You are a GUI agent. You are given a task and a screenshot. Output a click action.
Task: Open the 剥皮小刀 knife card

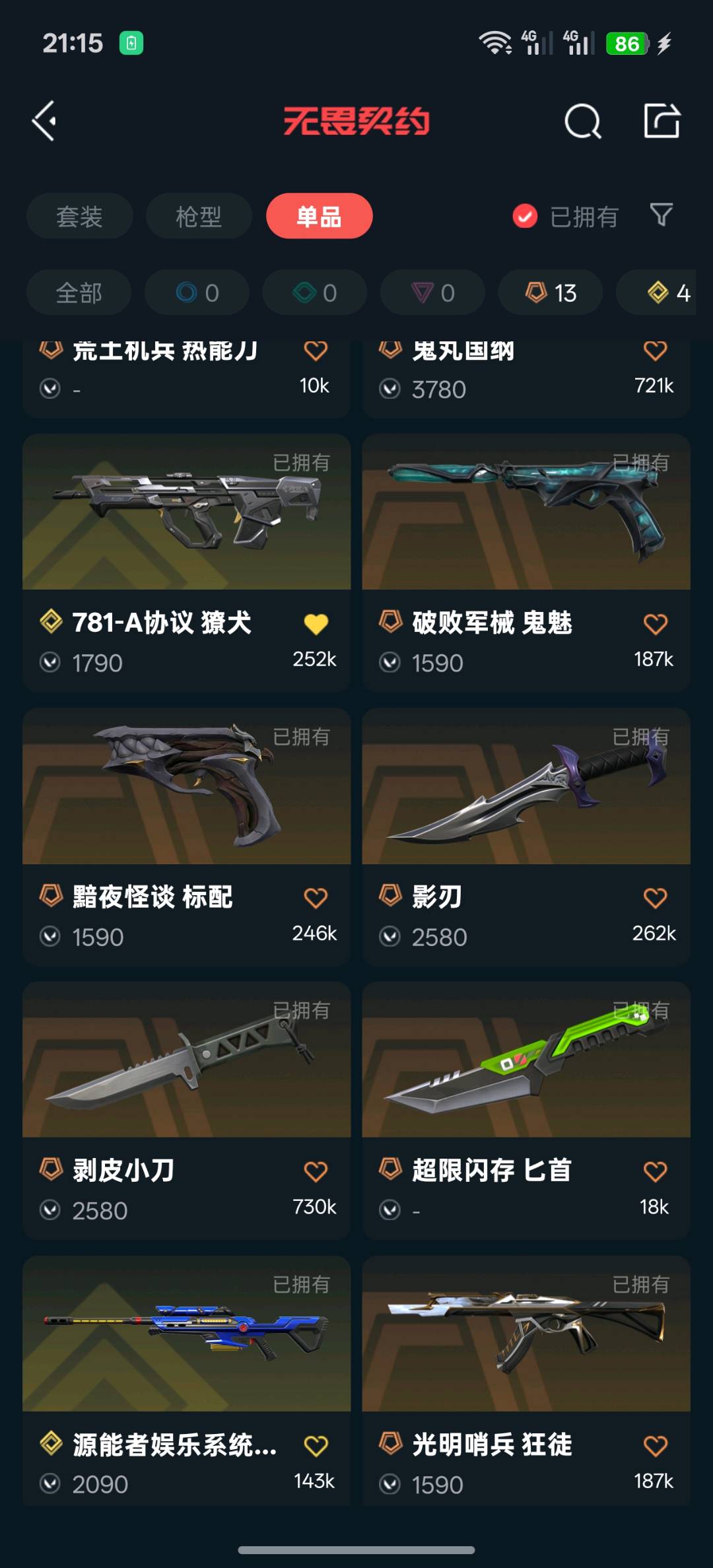coord(186,1110)
